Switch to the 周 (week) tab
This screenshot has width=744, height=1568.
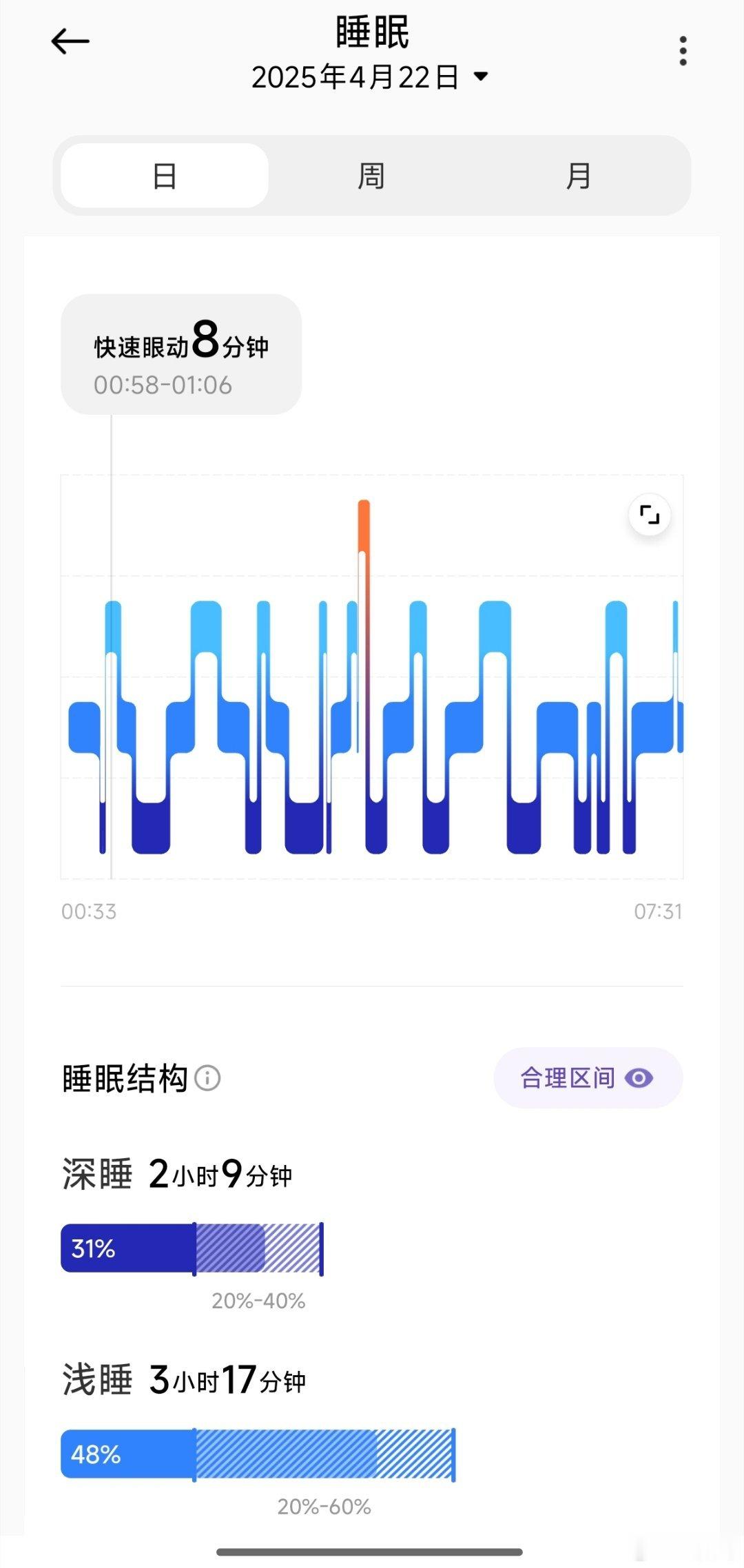pyautogui.click(x=371, y=176)
